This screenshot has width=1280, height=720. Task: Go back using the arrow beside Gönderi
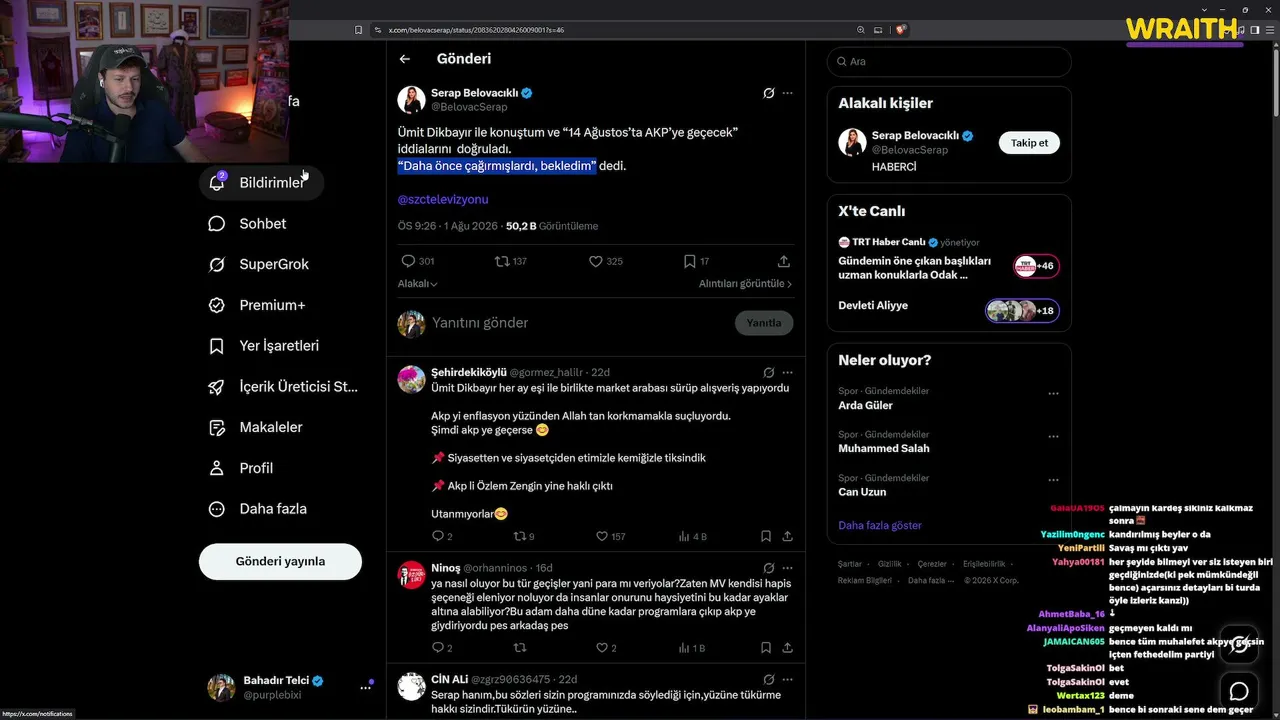click(405, 59)
